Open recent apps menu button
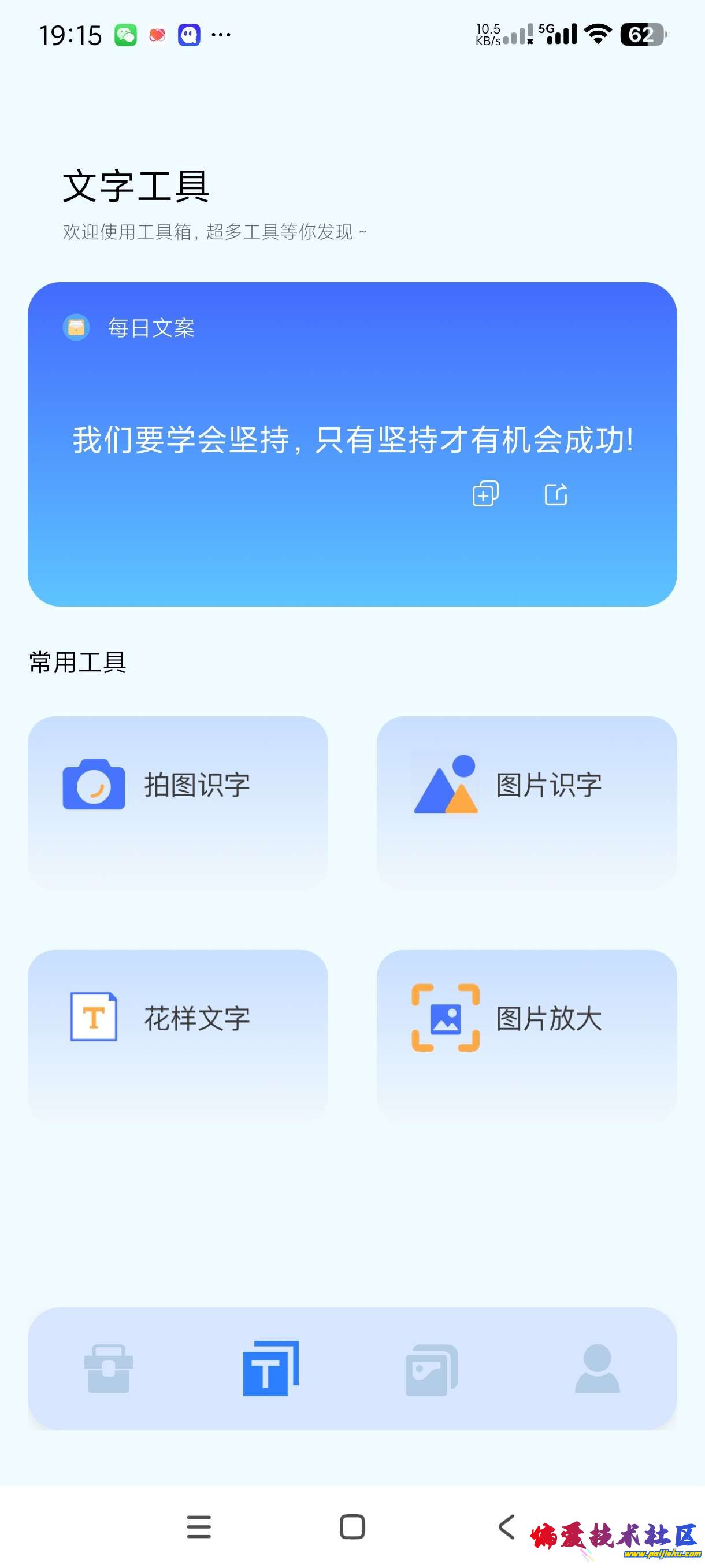Viewport: 705px width, 1568px height. point(199,1526)
